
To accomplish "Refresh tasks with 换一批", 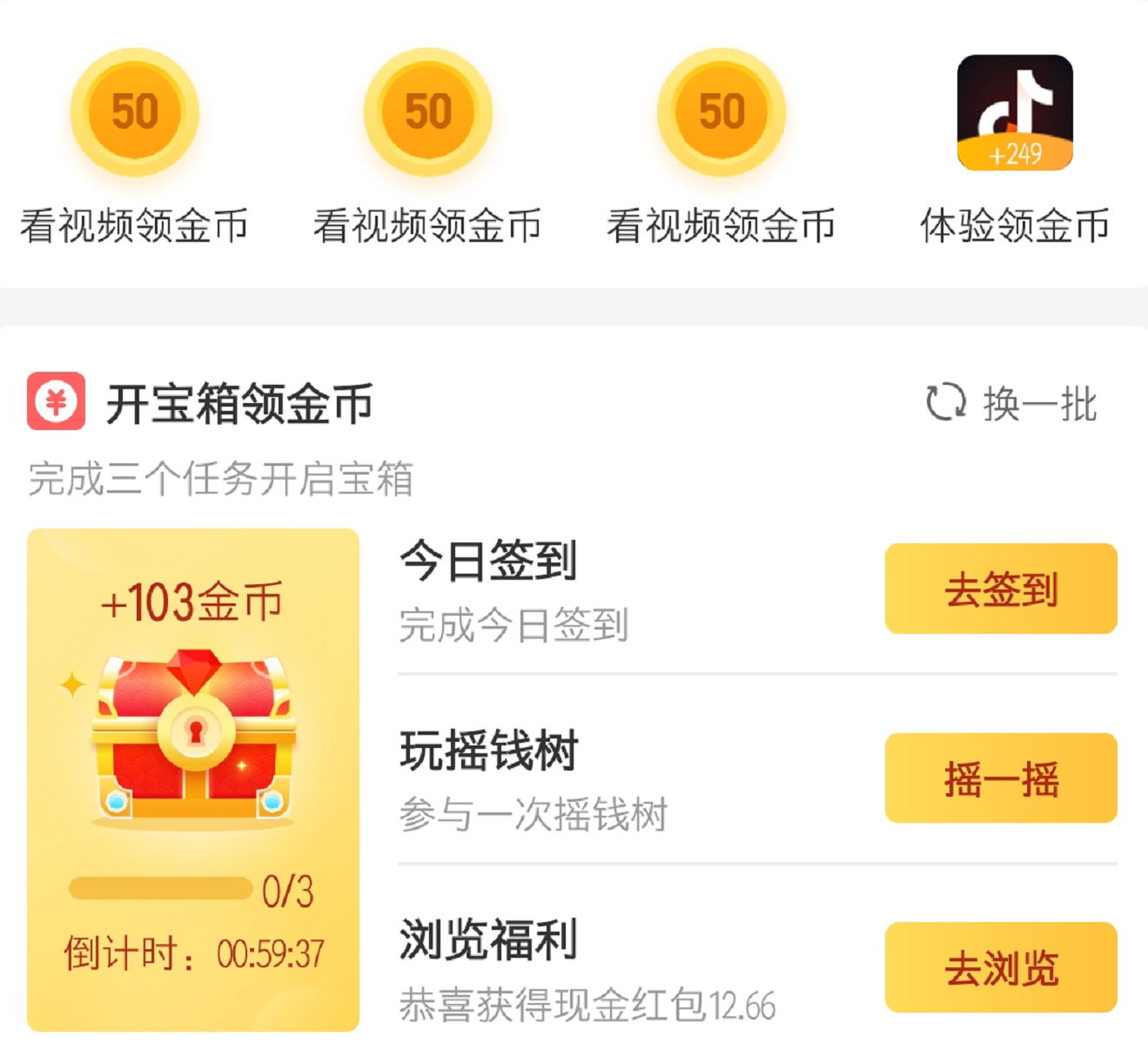I will coord(1011,403).
